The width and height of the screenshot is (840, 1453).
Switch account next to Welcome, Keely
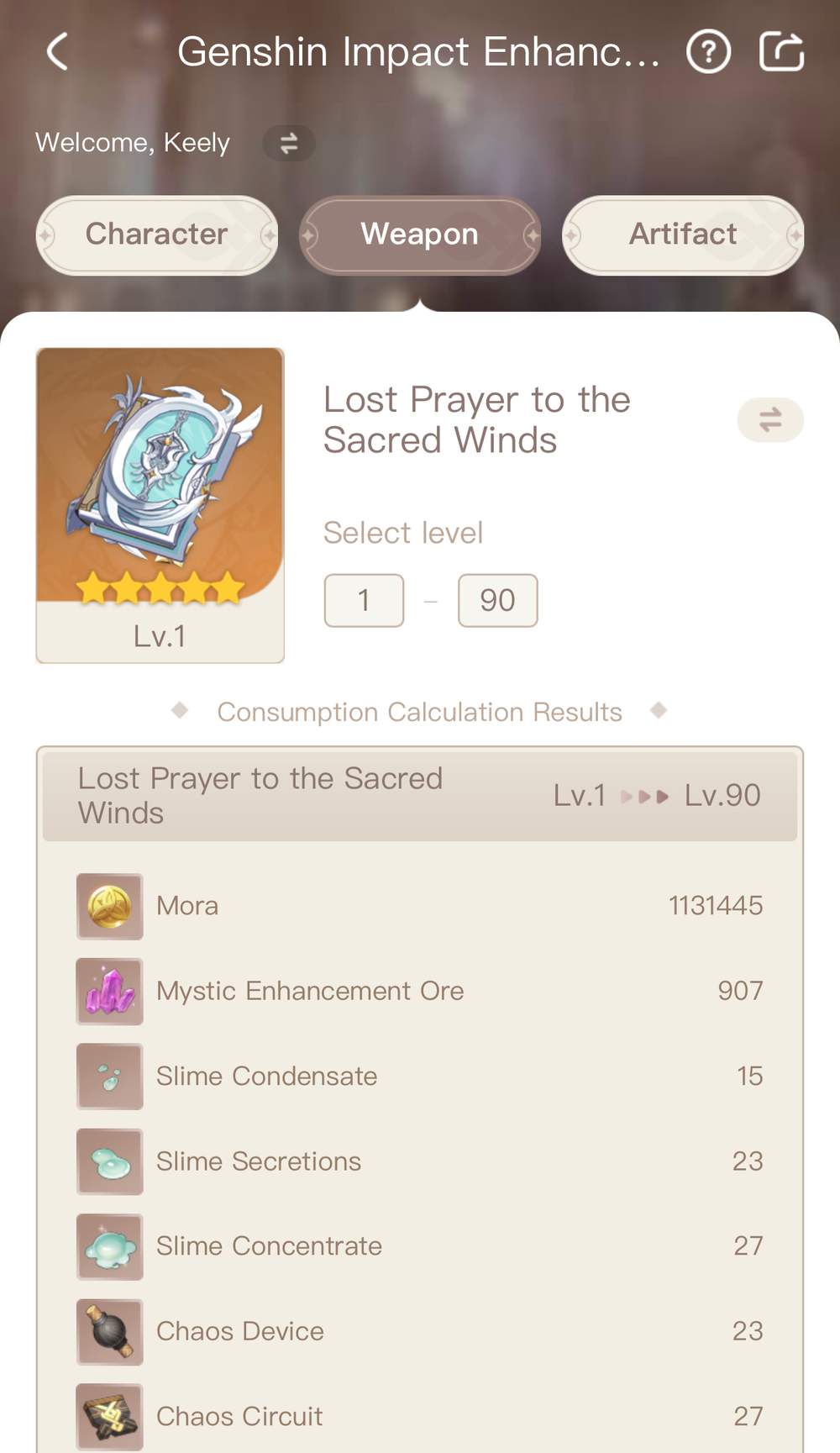pos(288,143)
